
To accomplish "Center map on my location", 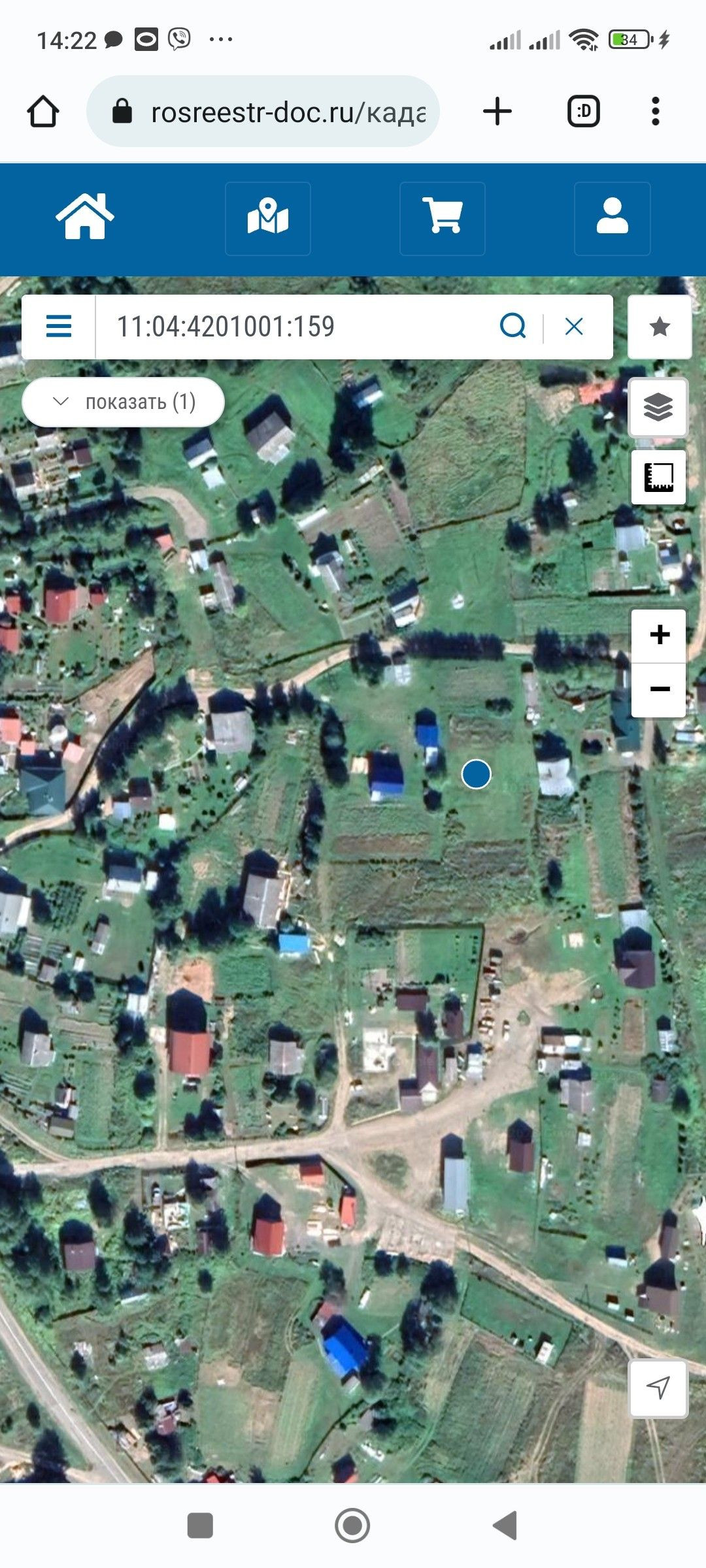I will (658, 1386).
